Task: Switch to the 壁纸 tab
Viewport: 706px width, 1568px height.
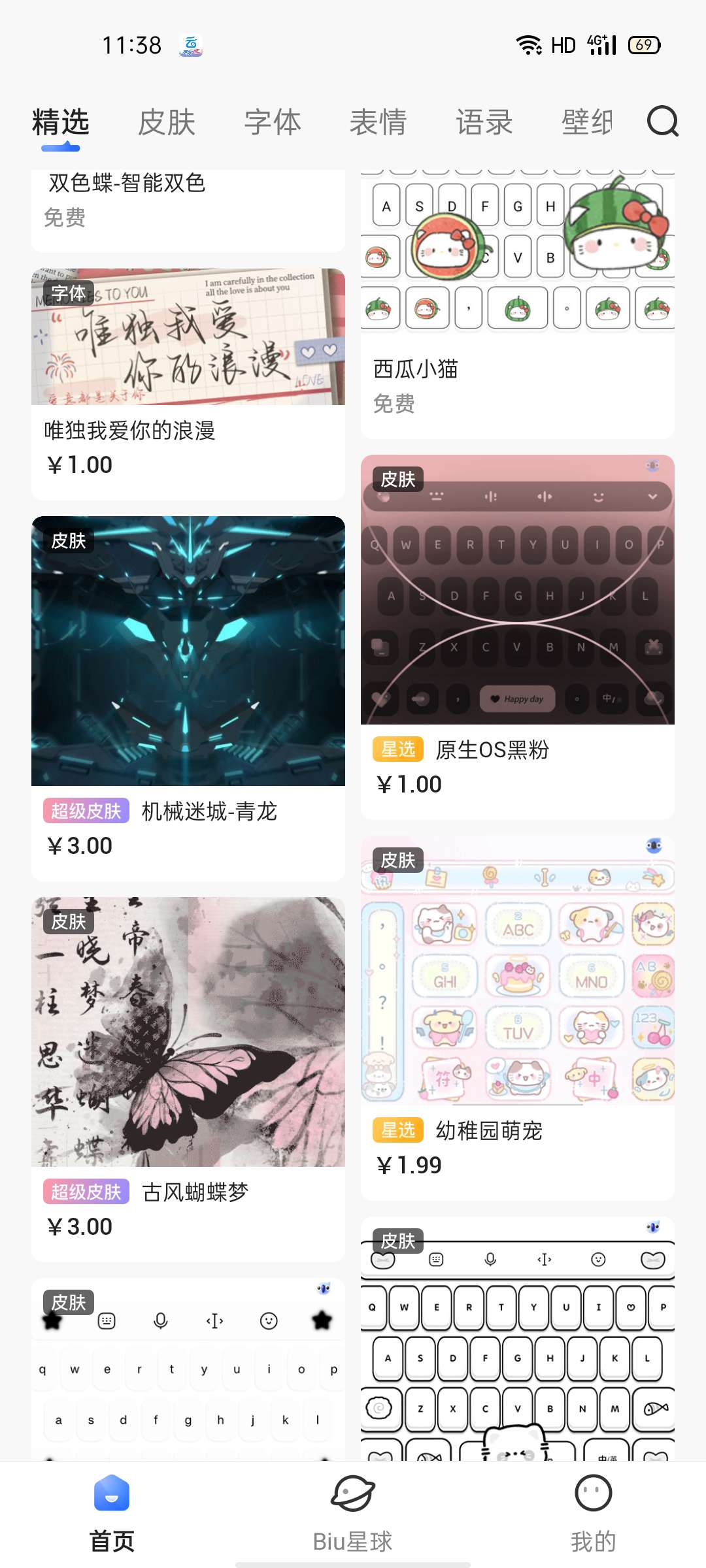Action: coord(587,122)
